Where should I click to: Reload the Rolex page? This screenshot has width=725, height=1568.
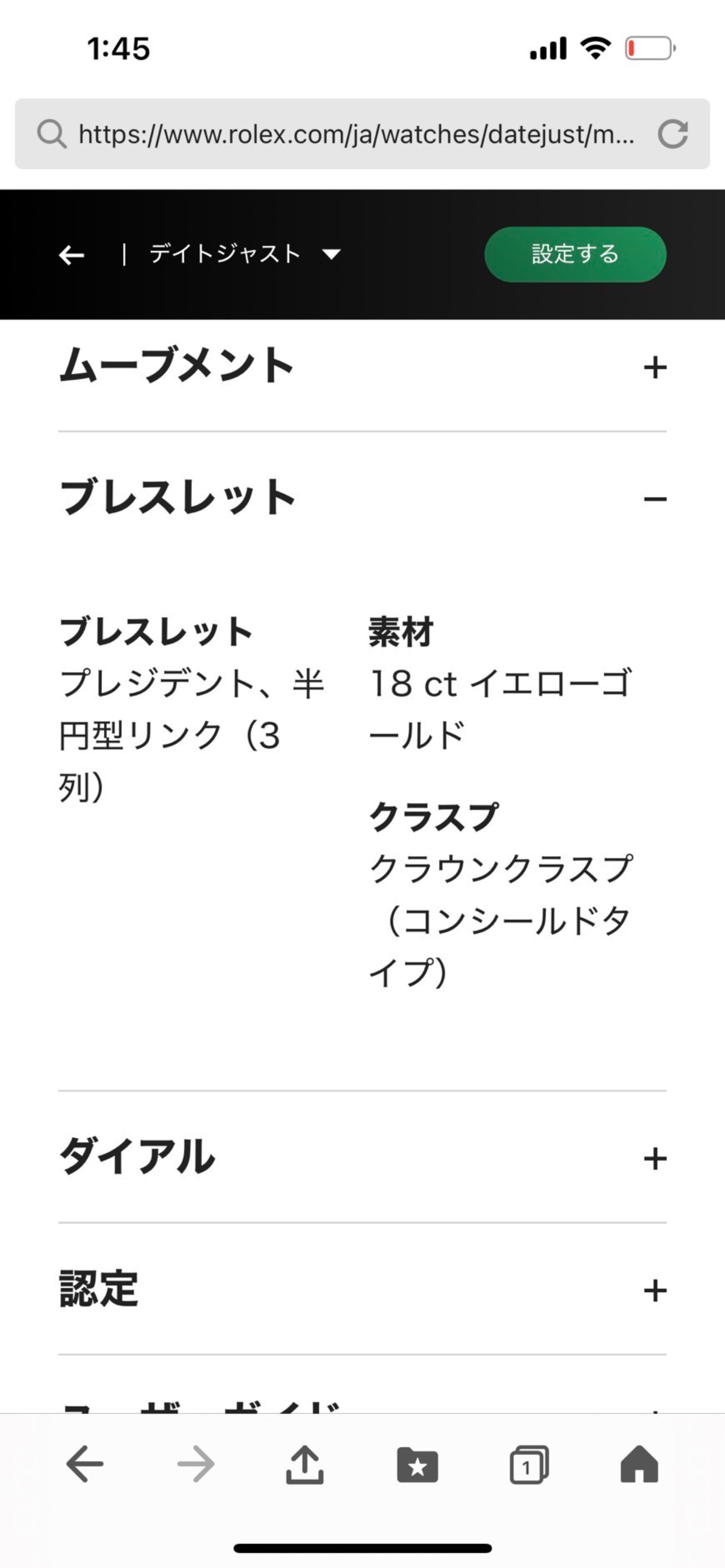pyautogui.click(x=673, y=134)
